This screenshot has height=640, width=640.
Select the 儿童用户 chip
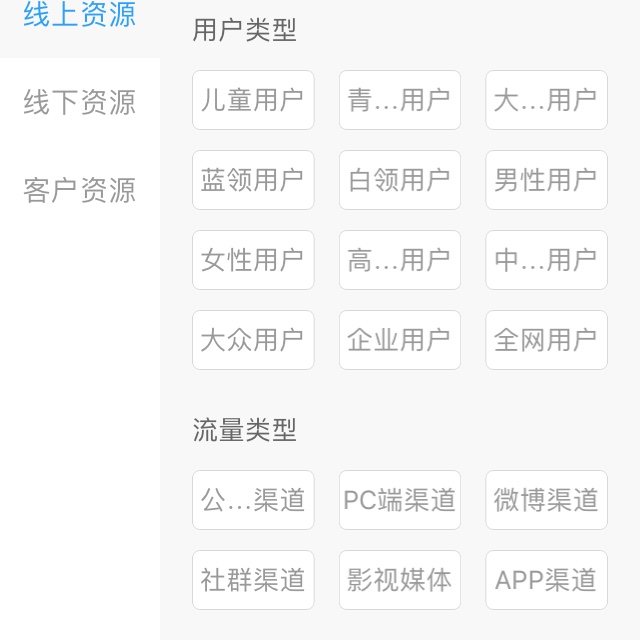253,100
